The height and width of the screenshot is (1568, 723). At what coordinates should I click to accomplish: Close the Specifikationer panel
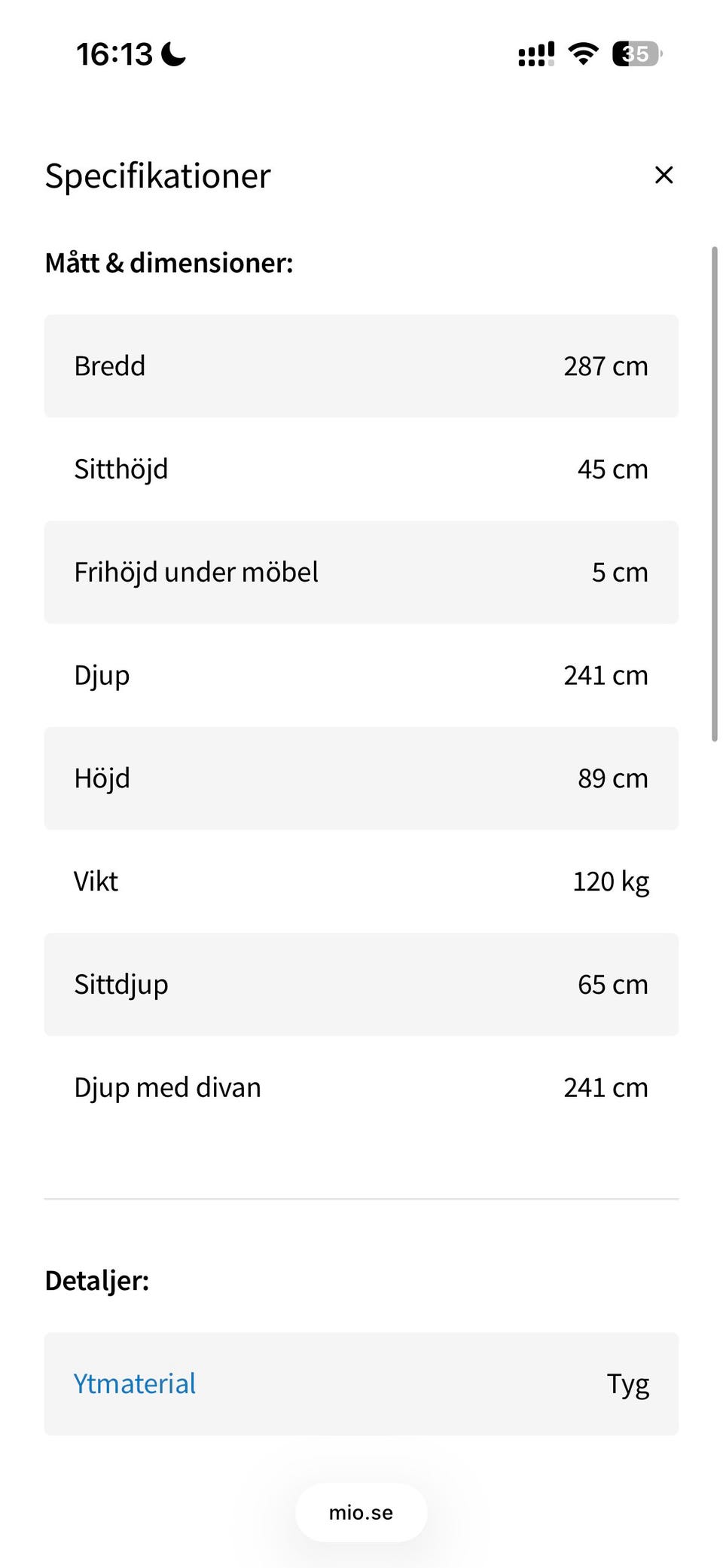664,175
